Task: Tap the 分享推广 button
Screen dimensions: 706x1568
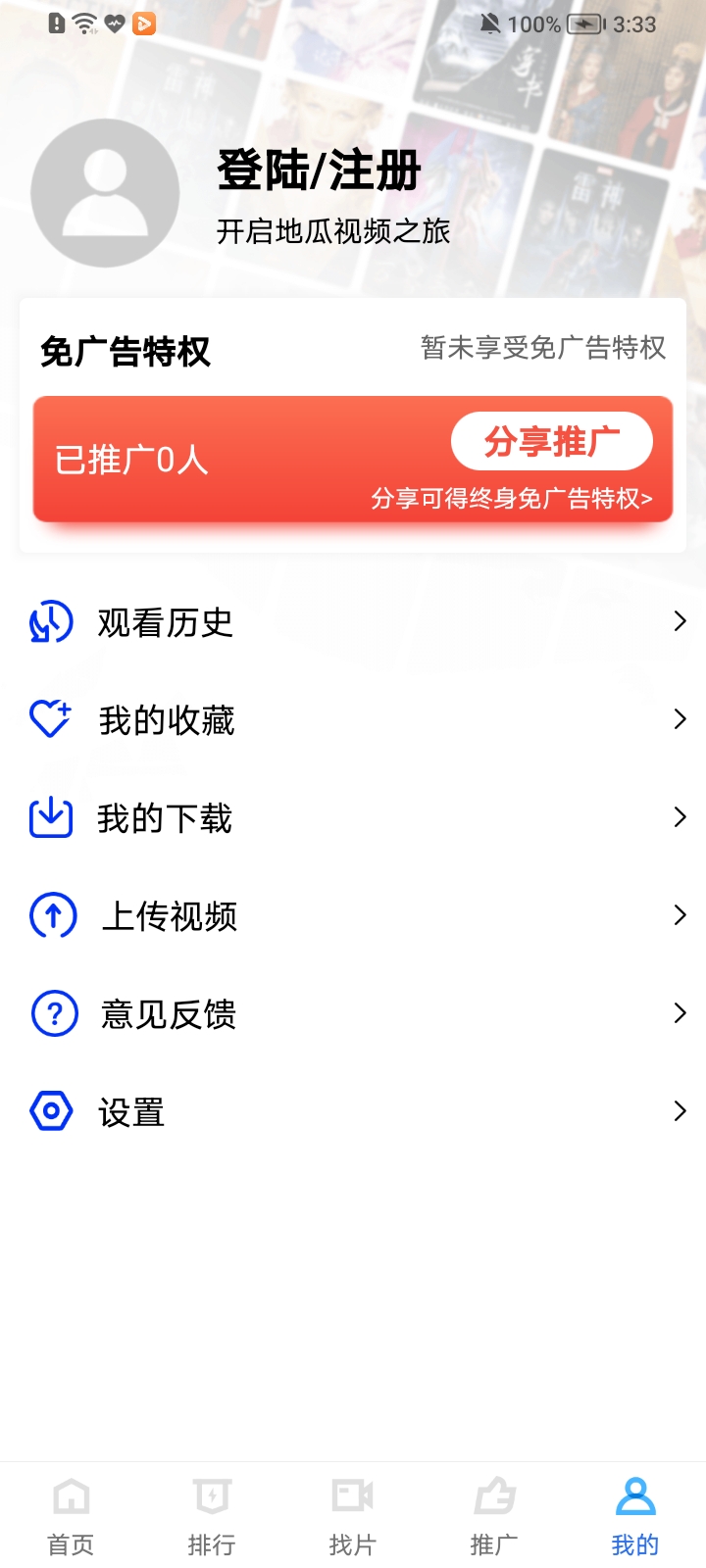Action: 552,441
